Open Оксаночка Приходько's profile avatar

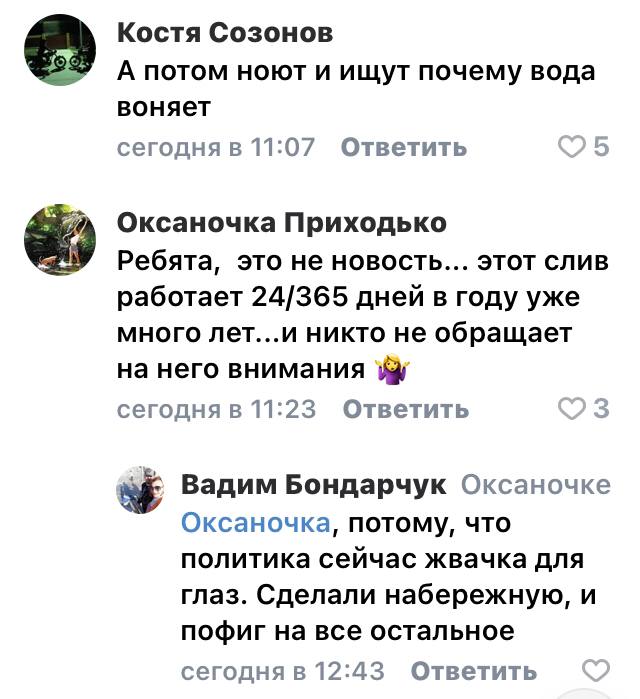[59, 239]
